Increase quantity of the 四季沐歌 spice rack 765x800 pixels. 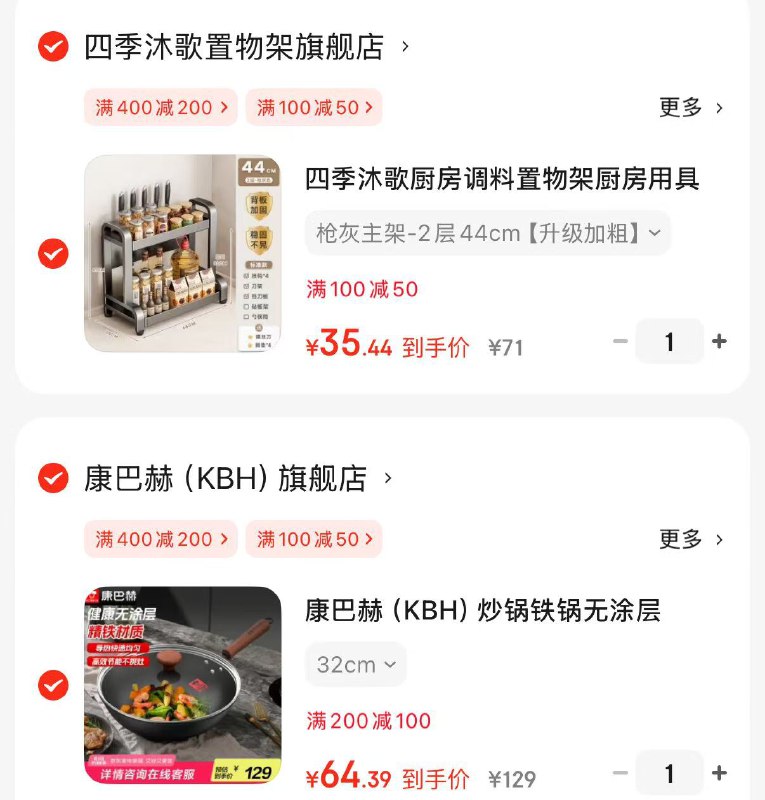click(x=719, y=342)
